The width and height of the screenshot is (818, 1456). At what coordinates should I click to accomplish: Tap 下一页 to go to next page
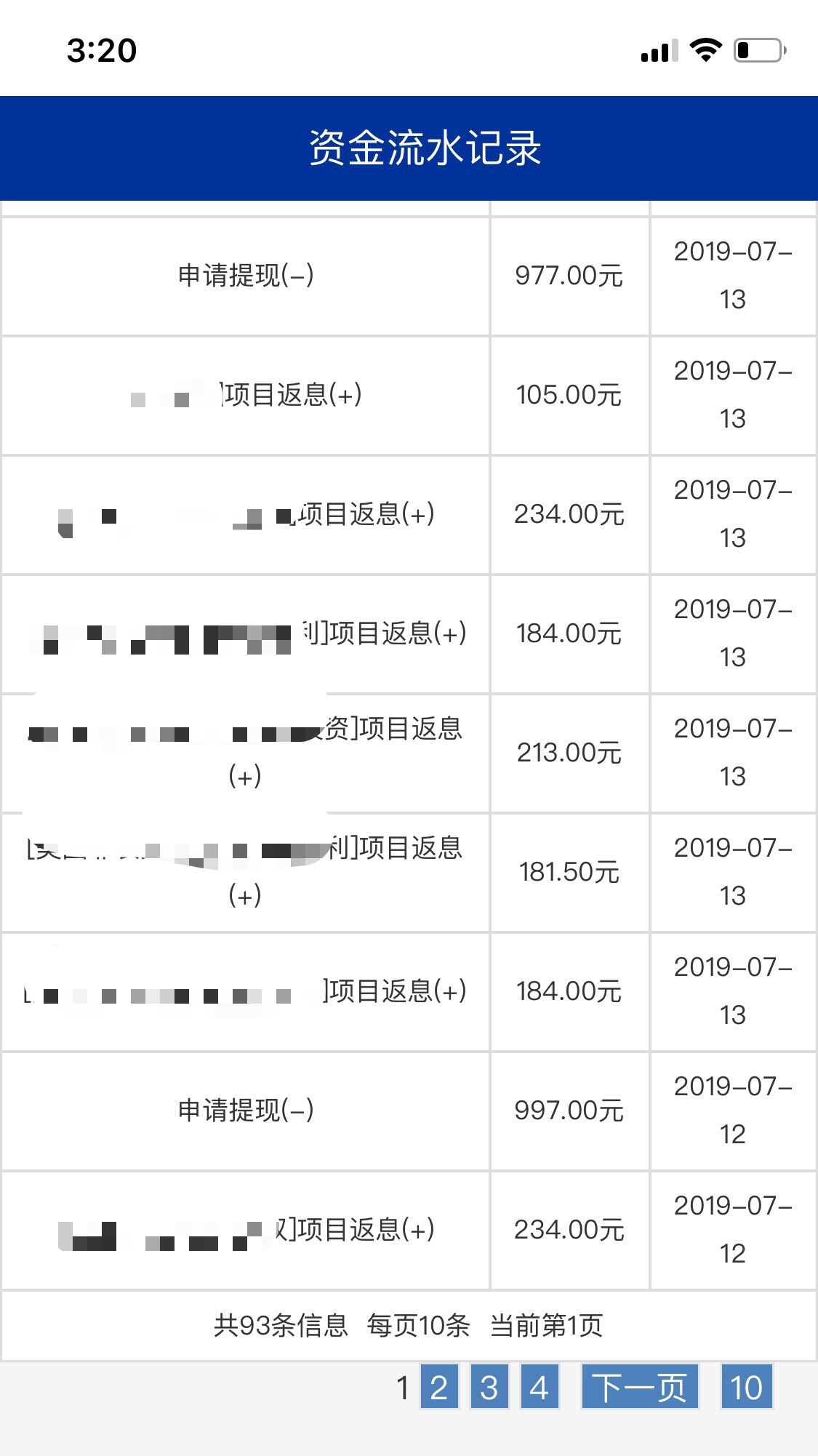point(640,1387)
